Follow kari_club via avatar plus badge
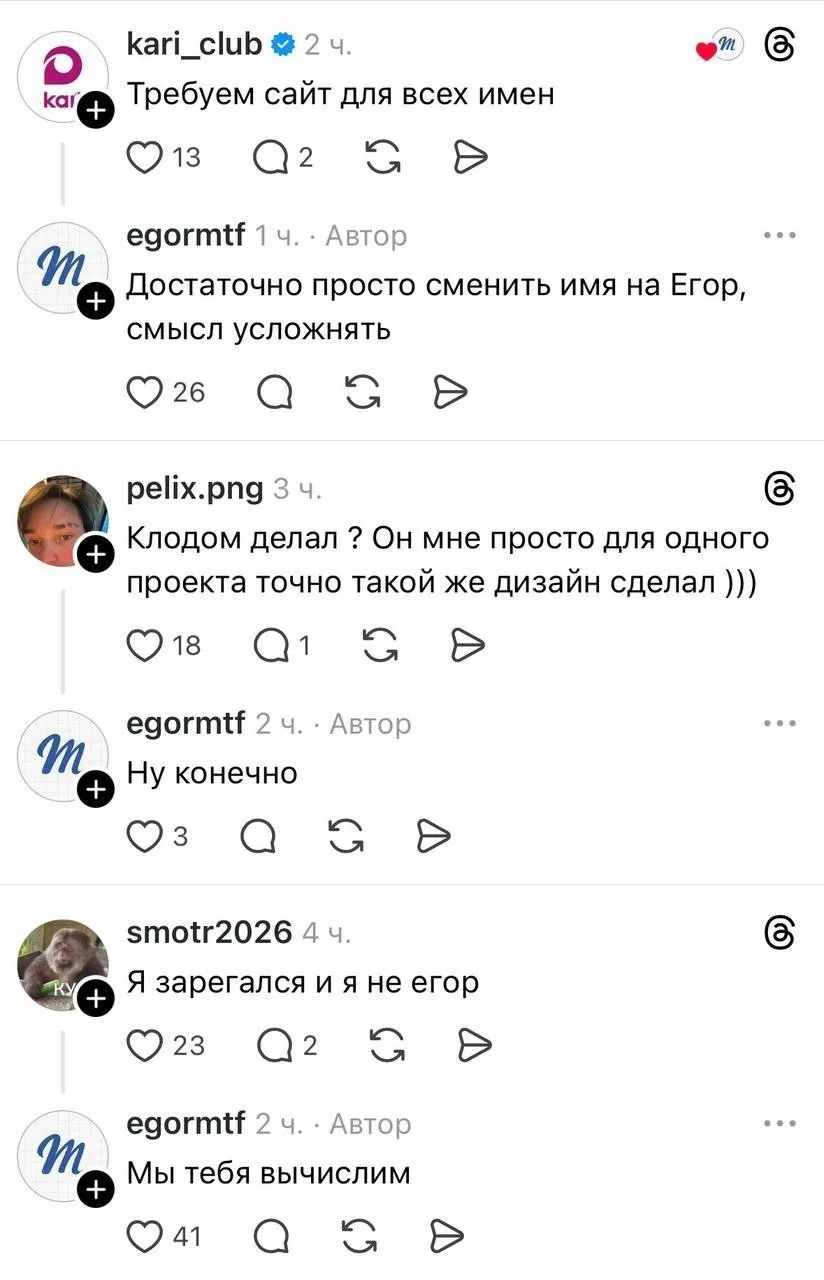 point(95,113)
